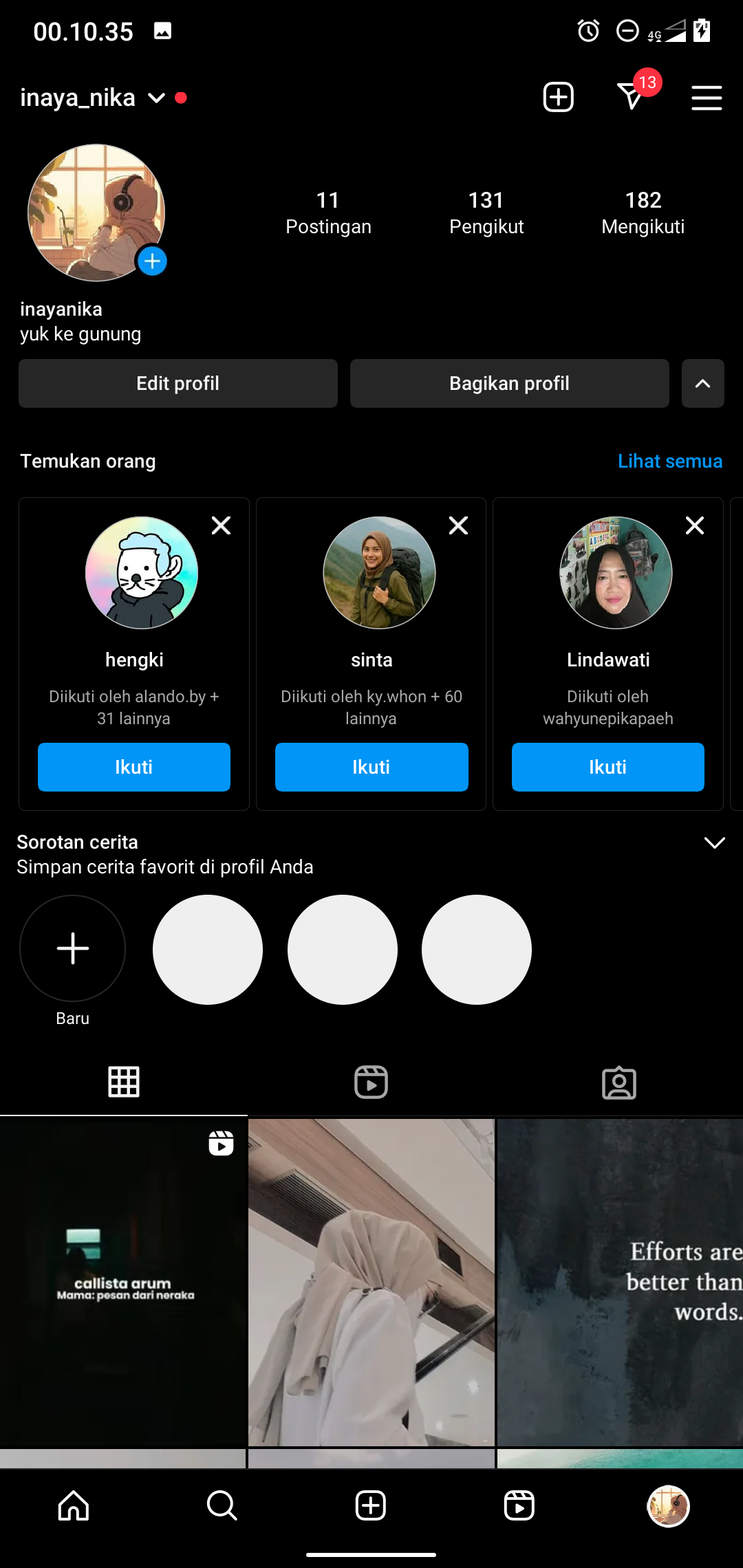
Task: Open the create new post plus icon
Action: click(x=558, y=97)
